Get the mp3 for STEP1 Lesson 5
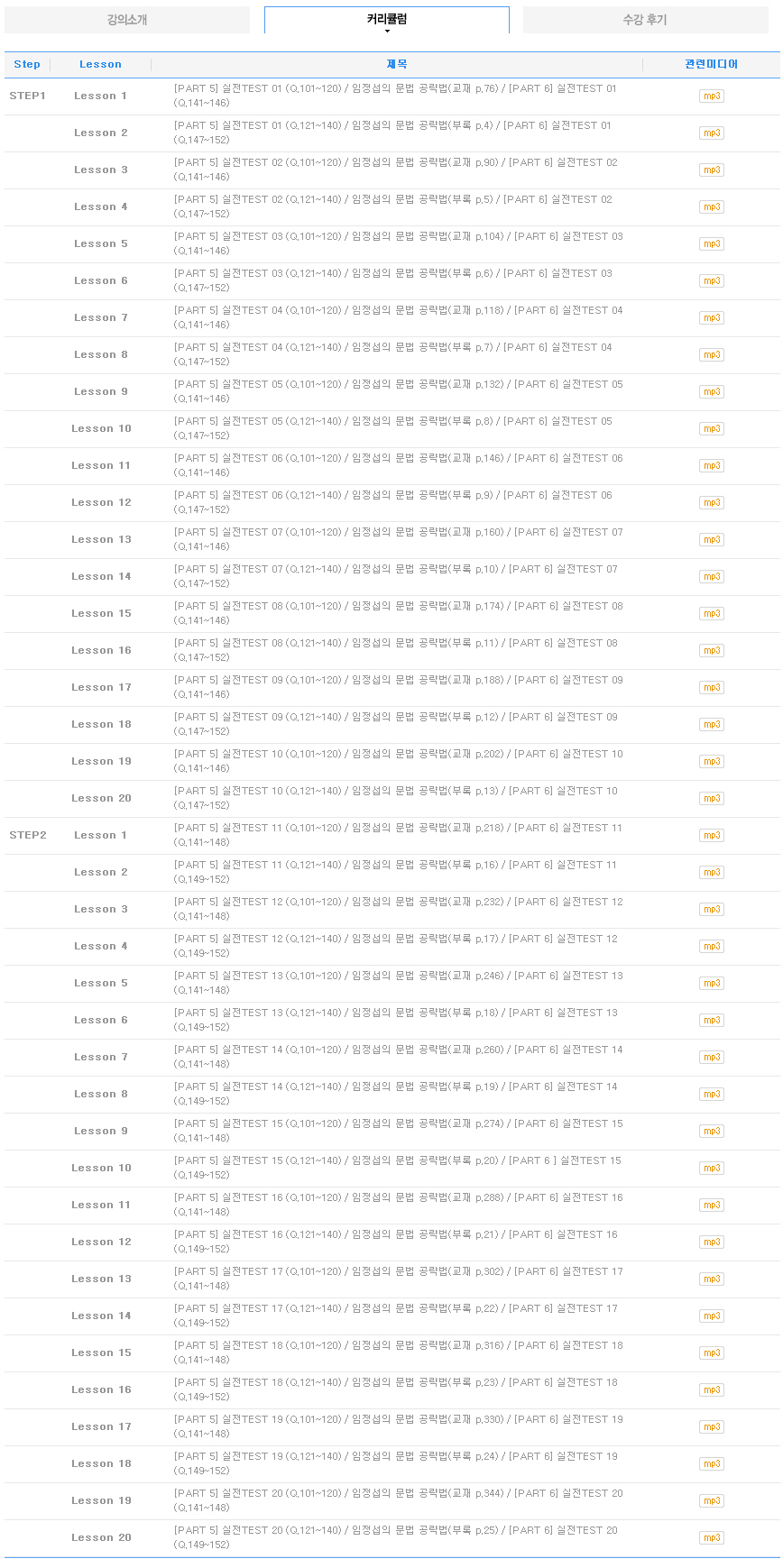 point(711,244)
